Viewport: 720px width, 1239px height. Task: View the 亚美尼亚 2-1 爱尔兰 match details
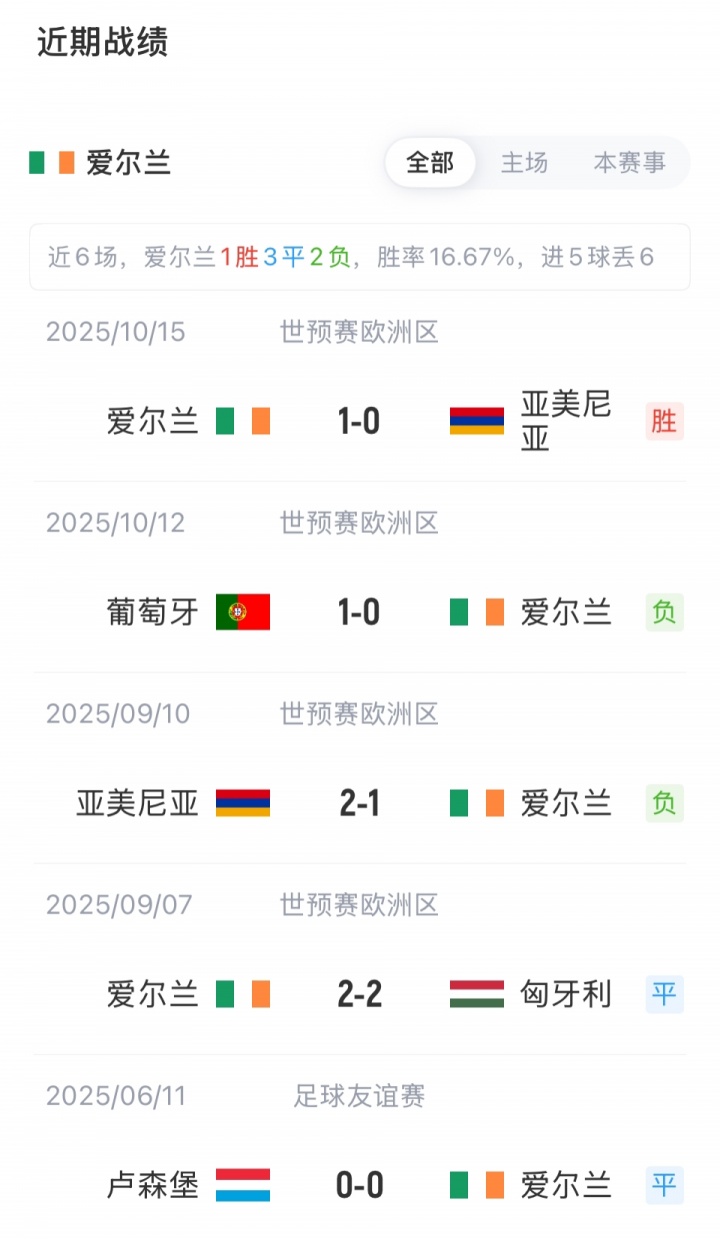[359, 803]
